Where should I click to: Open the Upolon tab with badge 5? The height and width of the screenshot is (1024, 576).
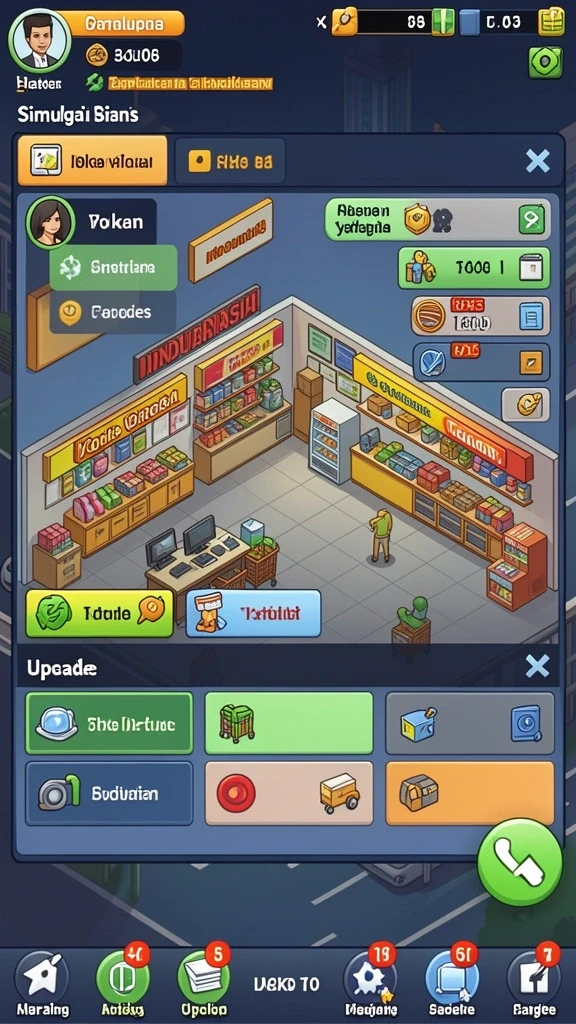pos(204,982)
